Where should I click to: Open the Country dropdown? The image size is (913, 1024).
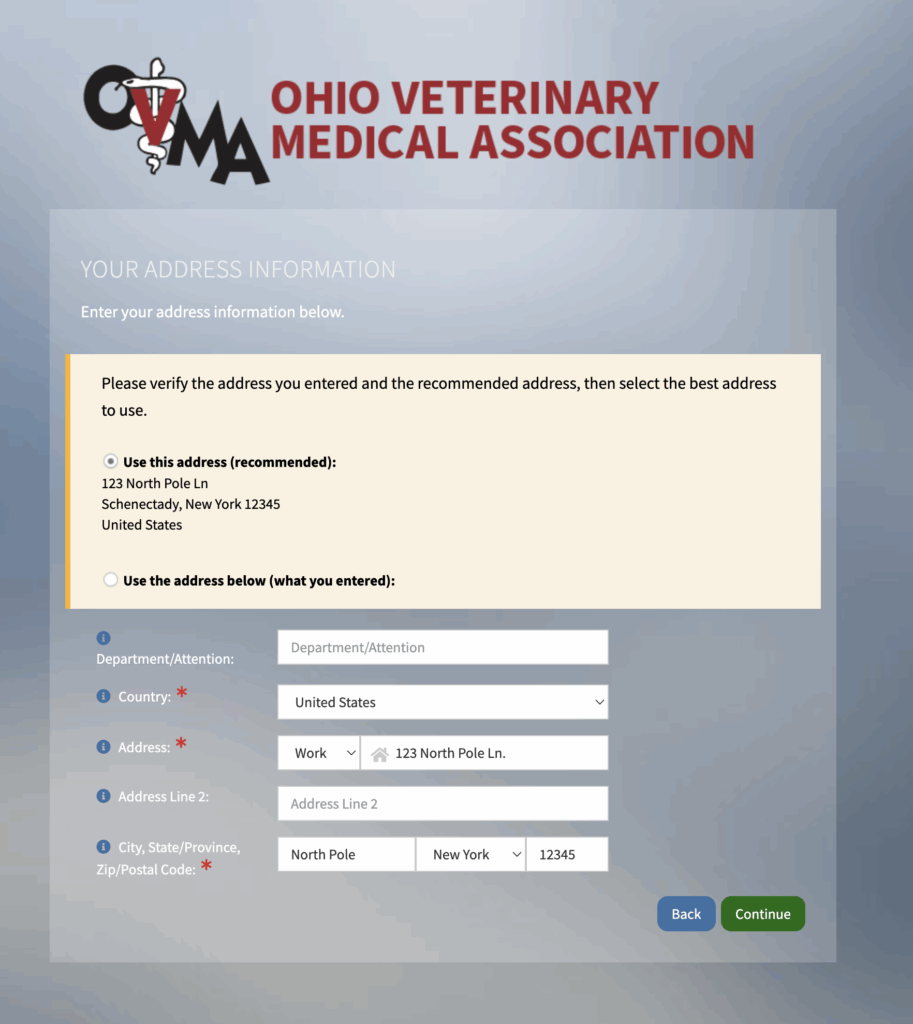pos(442,702)
